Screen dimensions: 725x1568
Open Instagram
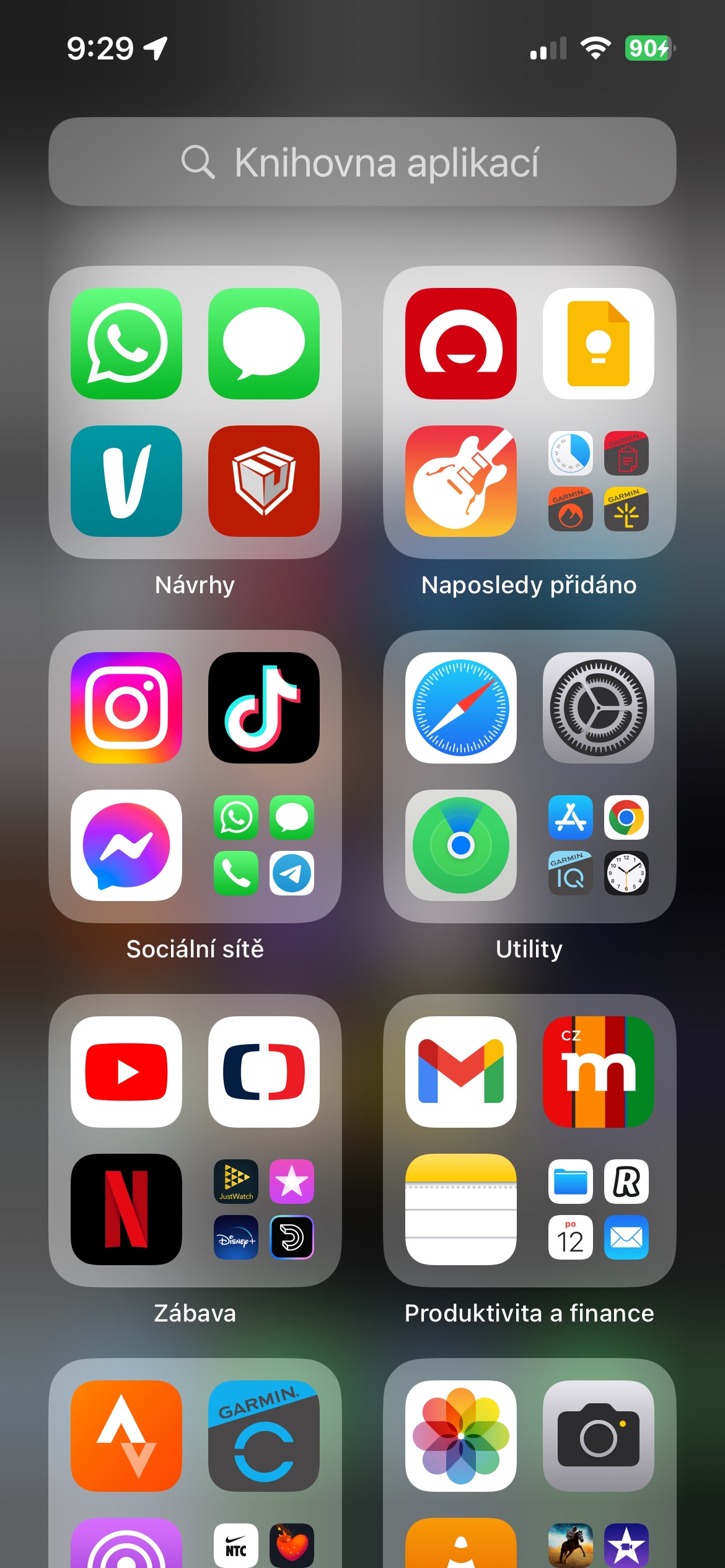point(126,708)
